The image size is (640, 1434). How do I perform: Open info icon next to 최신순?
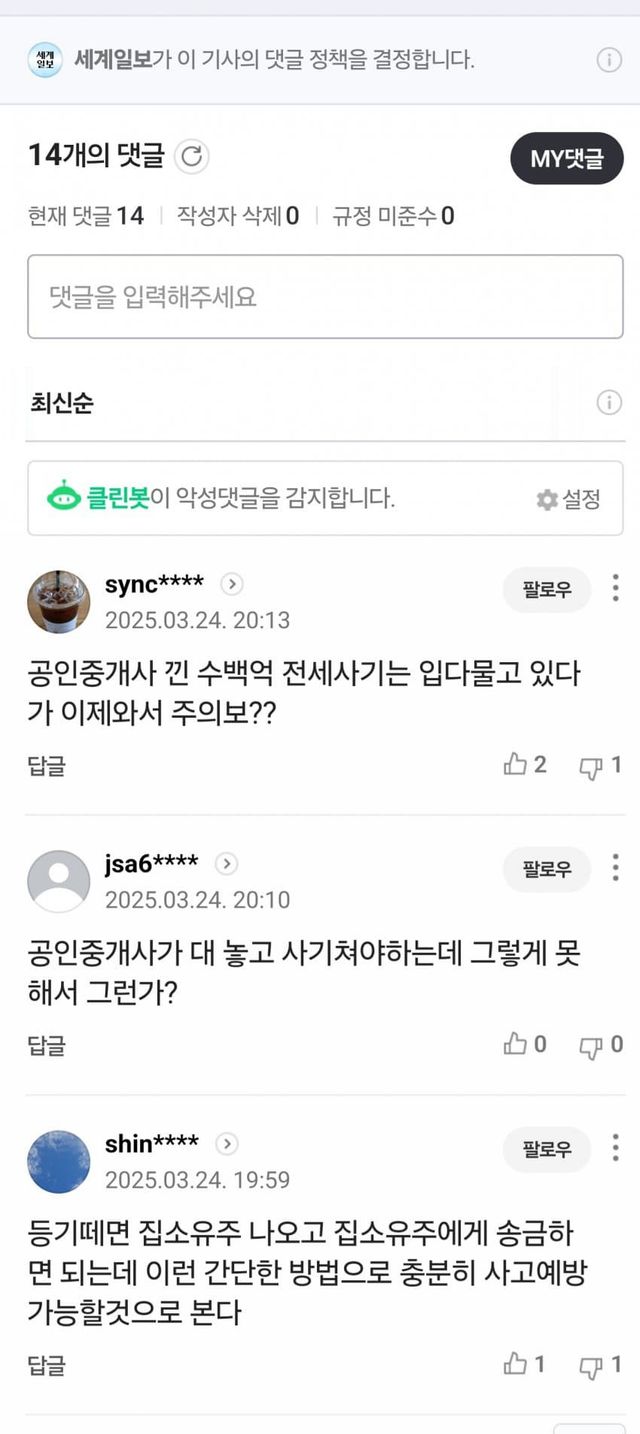(609, 403)
